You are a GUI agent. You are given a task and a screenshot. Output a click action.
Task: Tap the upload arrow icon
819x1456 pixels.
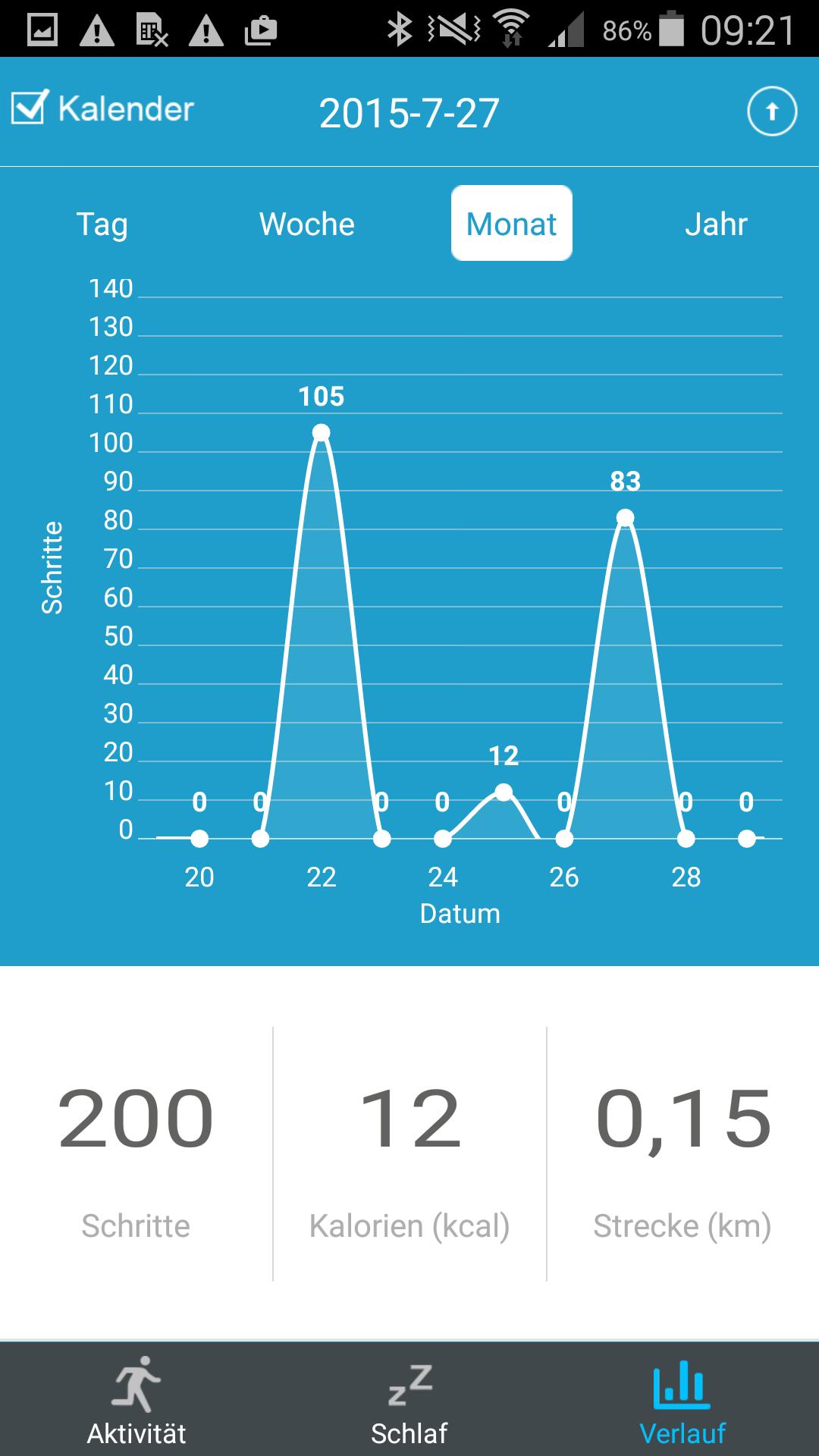[x=771, y=112]
